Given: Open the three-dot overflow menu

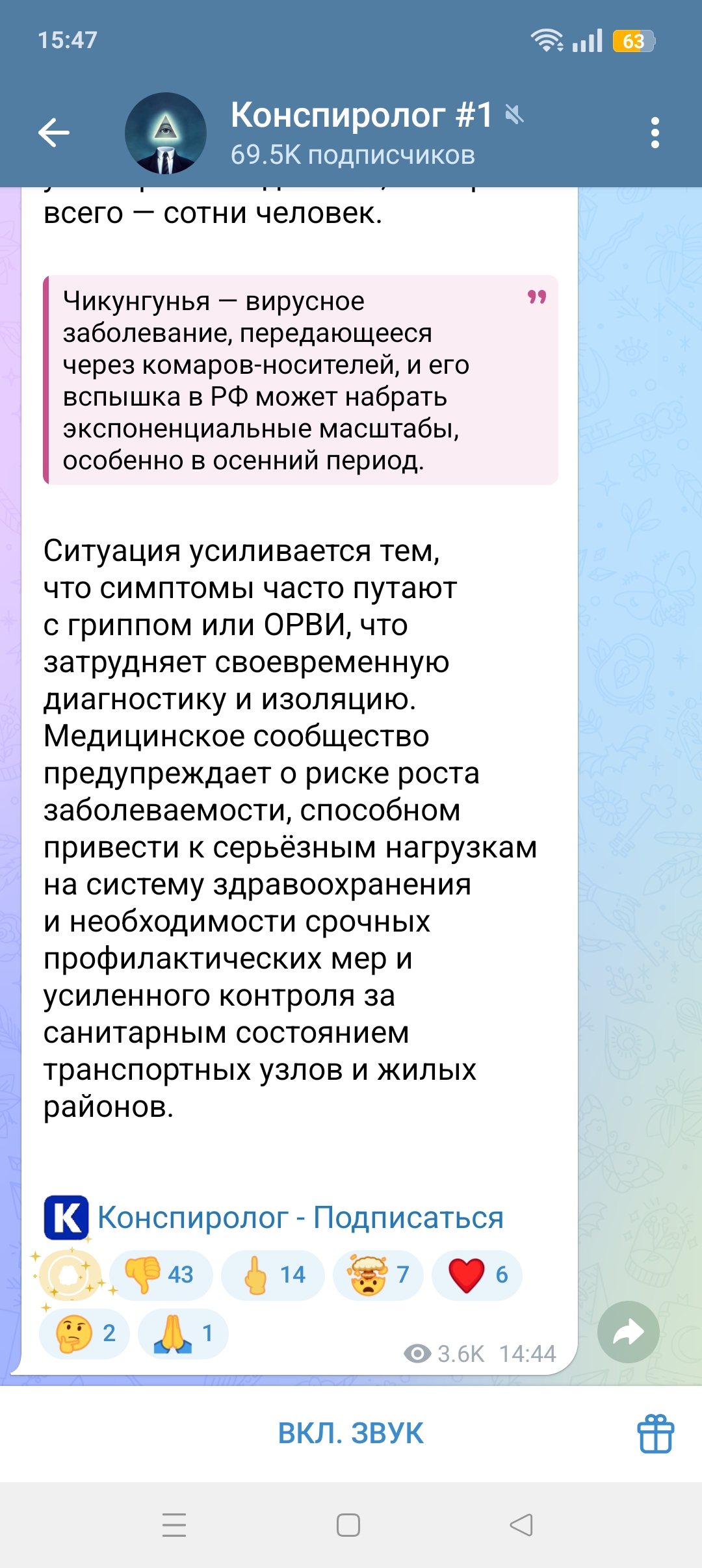Looking at the screenshot, I should tap(655, 133).
